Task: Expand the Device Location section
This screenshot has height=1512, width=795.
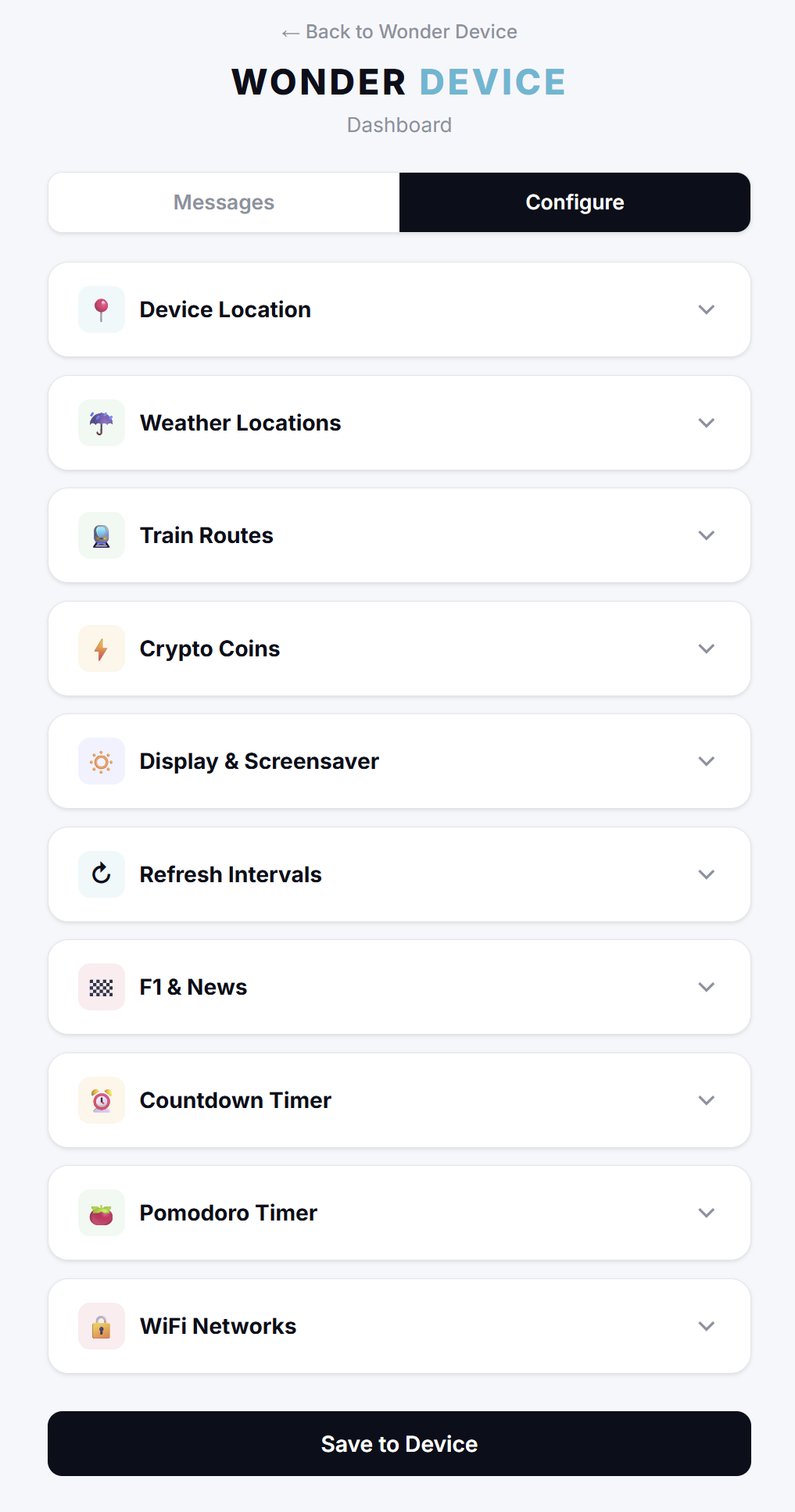Action: 706,309
